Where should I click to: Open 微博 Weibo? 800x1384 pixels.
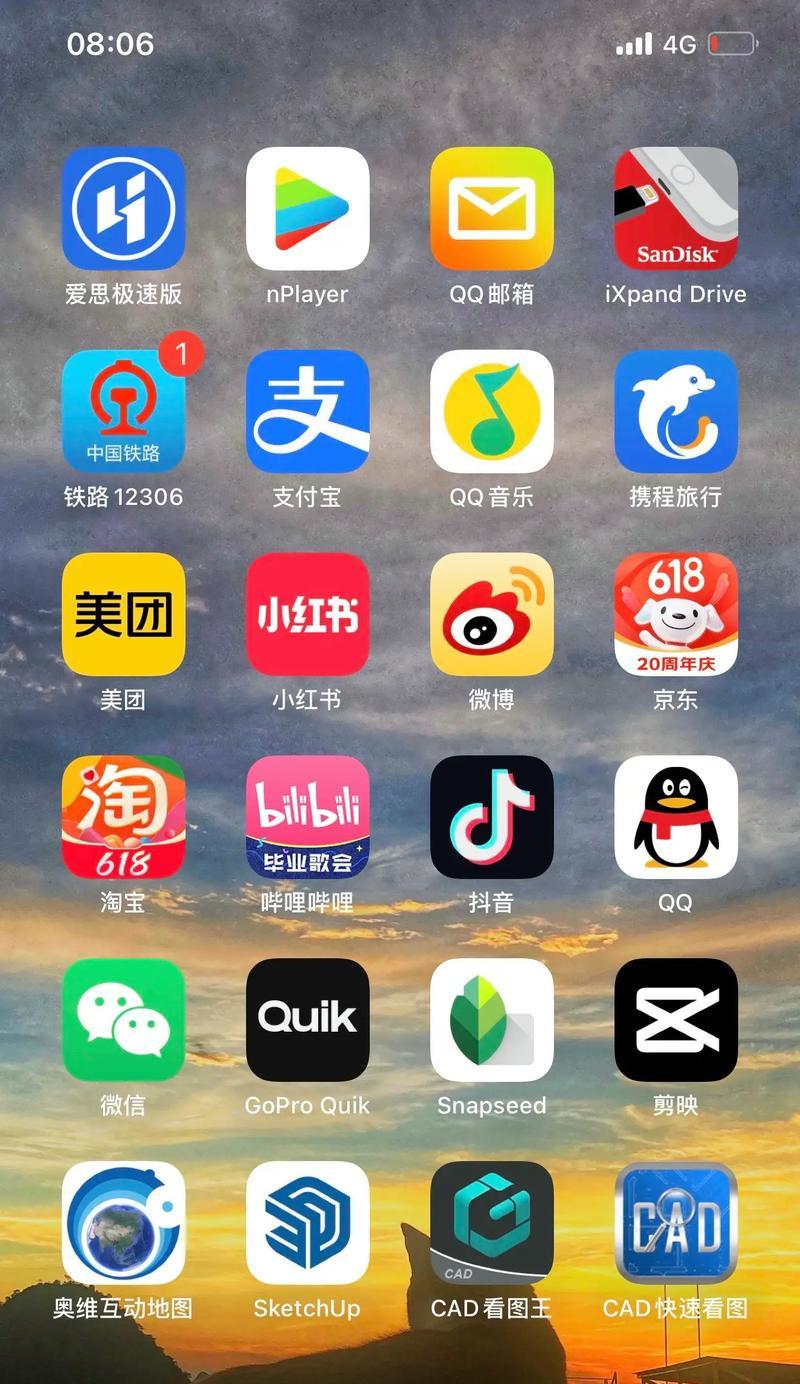tap(491, 614)
